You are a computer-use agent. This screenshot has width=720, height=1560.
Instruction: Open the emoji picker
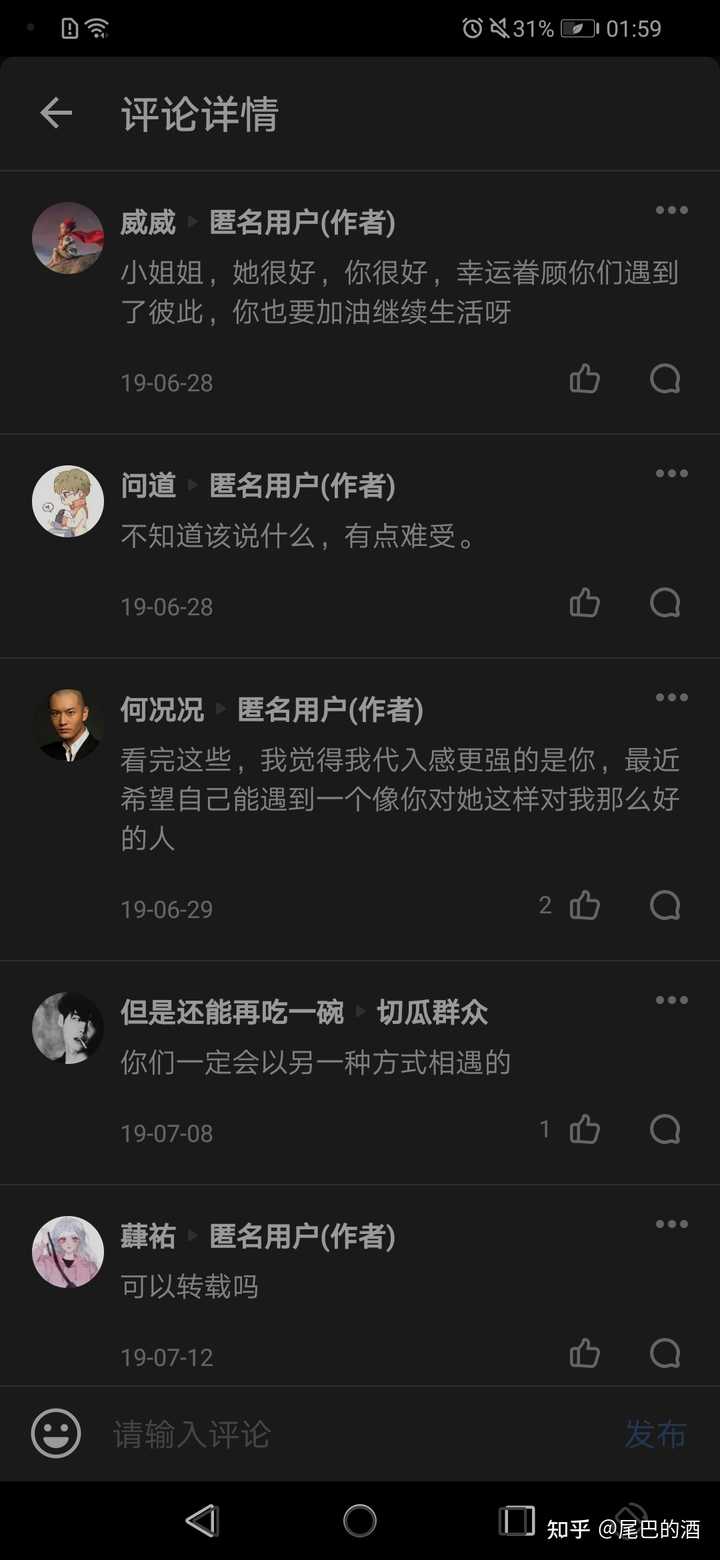56,1434
